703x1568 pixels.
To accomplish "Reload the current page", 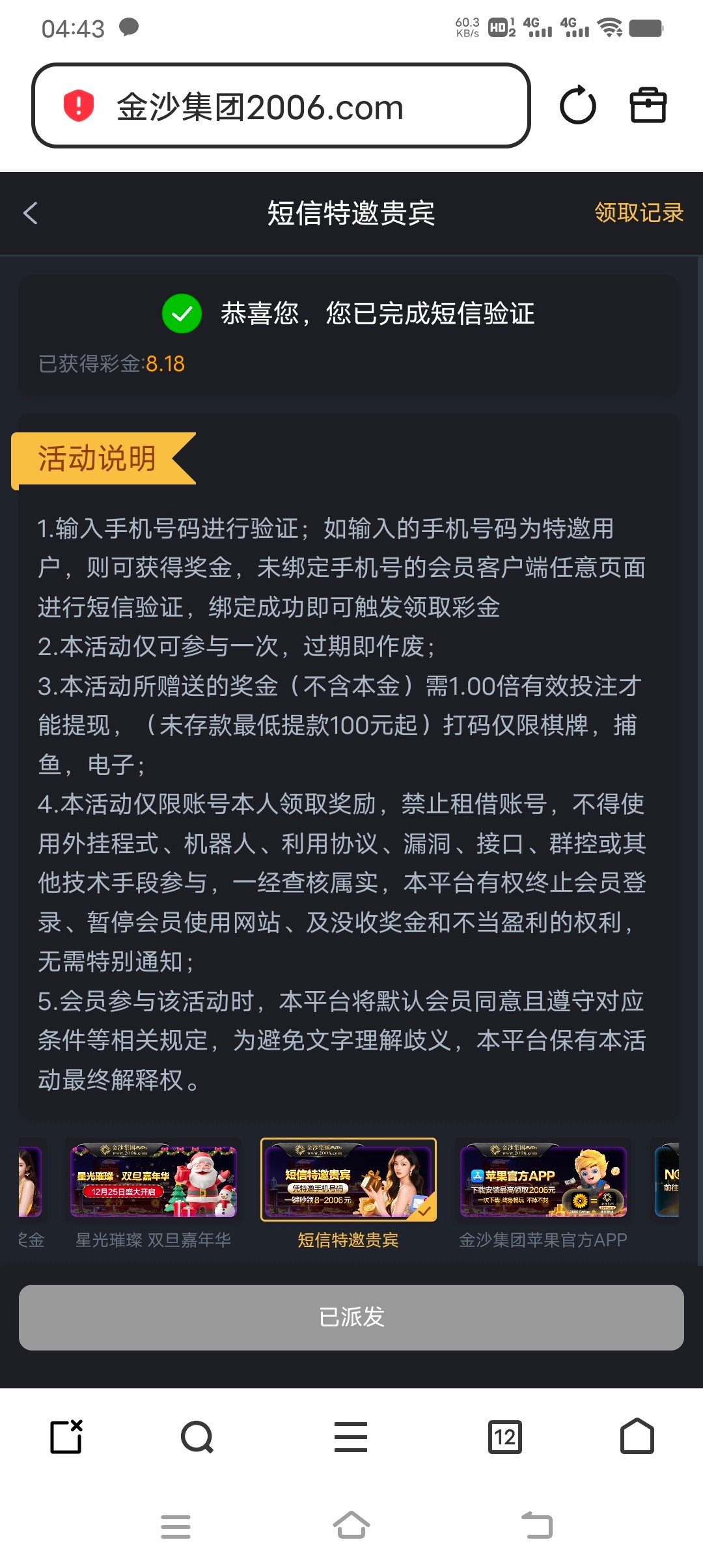I will (x=577, y=105).
